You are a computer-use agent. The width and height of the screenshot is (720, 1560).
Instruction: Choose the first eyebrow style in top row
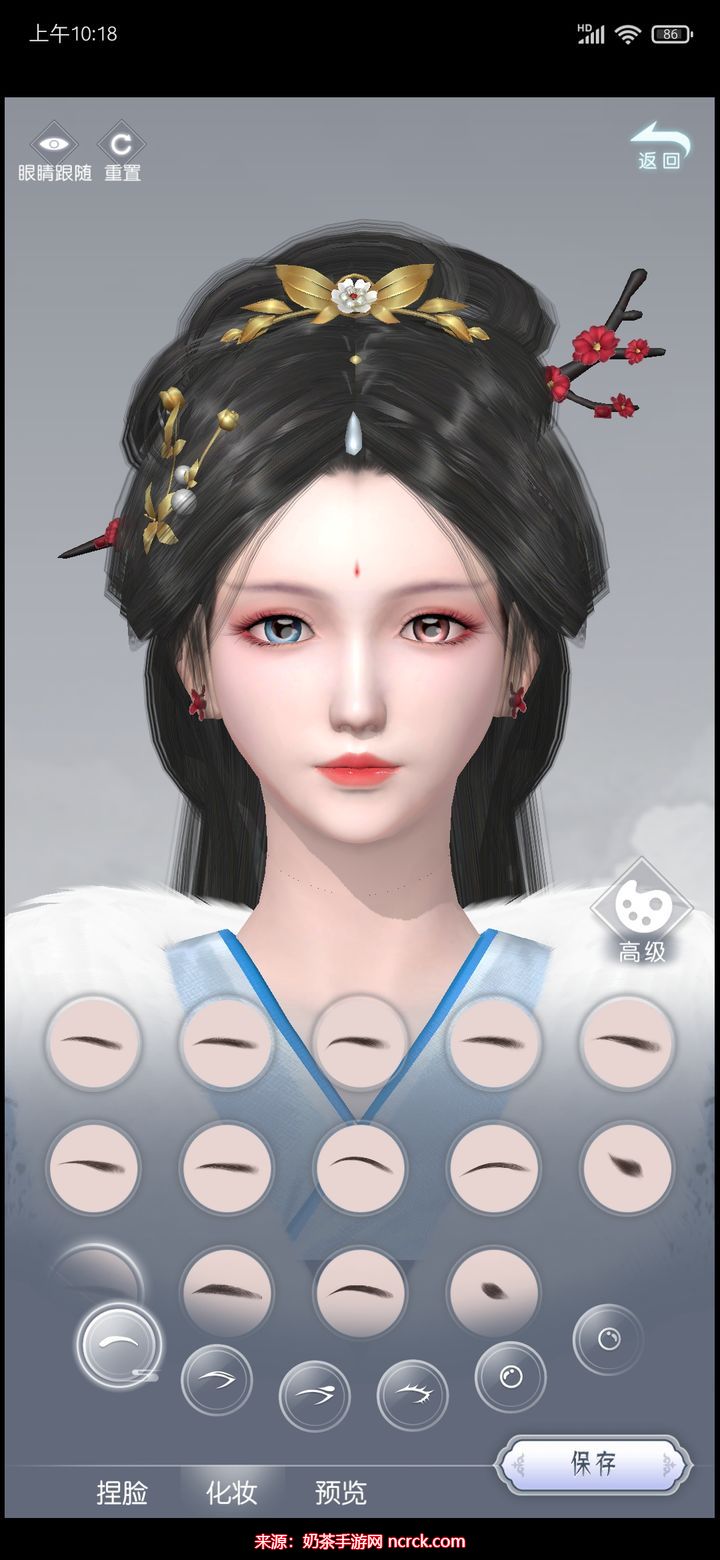coord(93,1043)
